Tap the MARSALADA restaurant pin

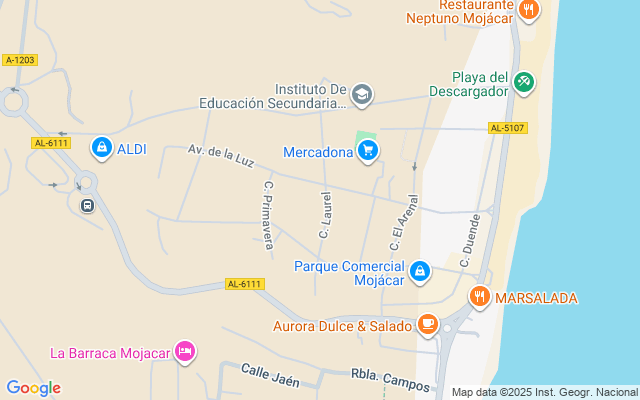(x=480, y=297)
